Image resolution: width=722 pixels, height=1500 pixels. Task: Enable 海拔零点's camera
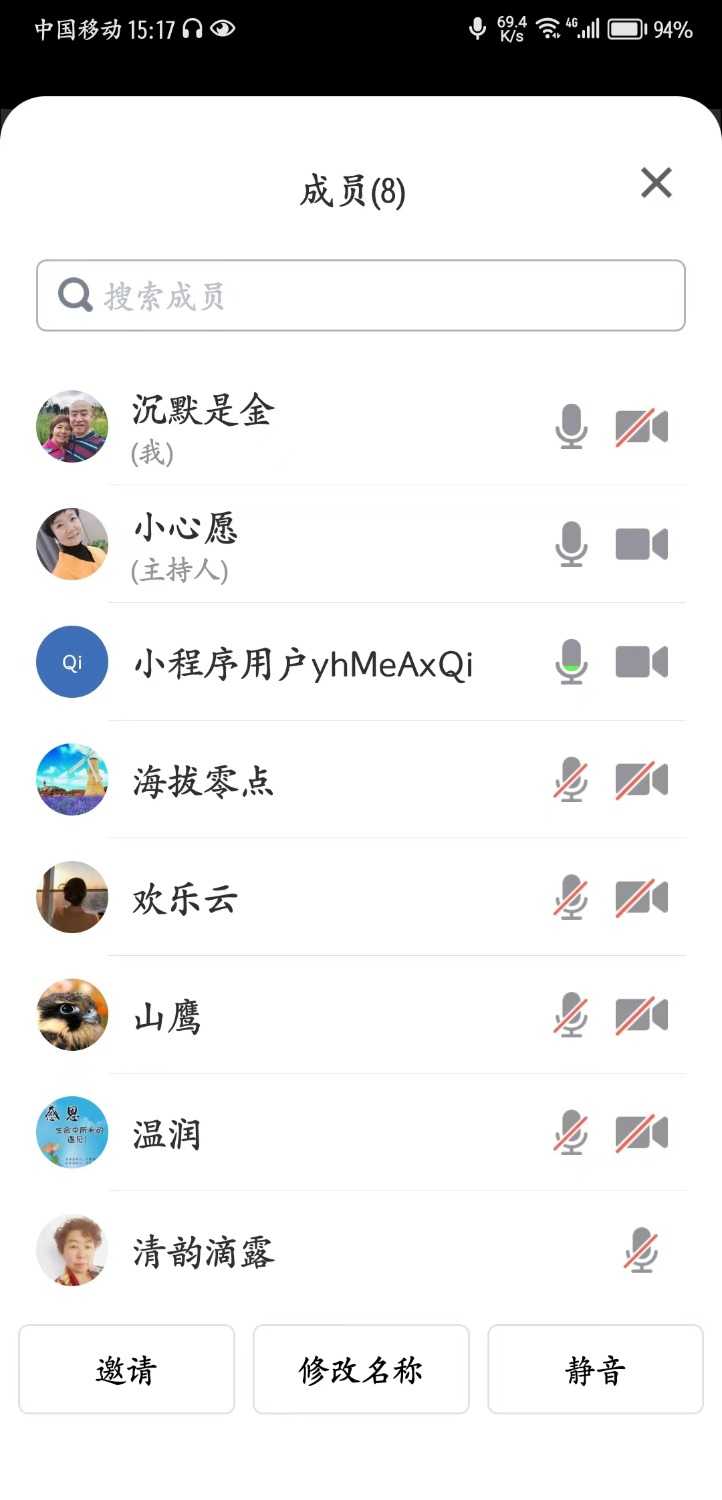641,780
